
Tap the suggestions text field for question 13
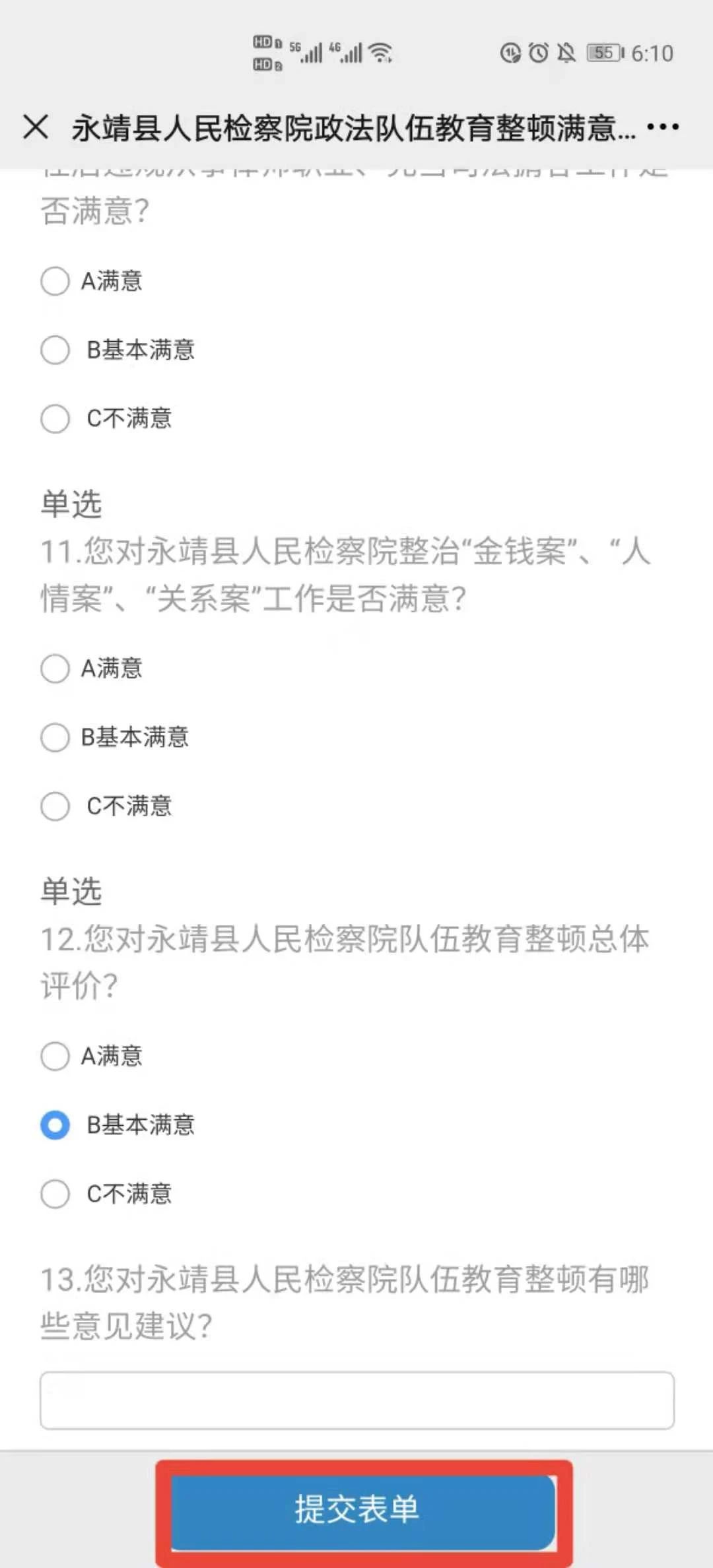point(357,1400)
